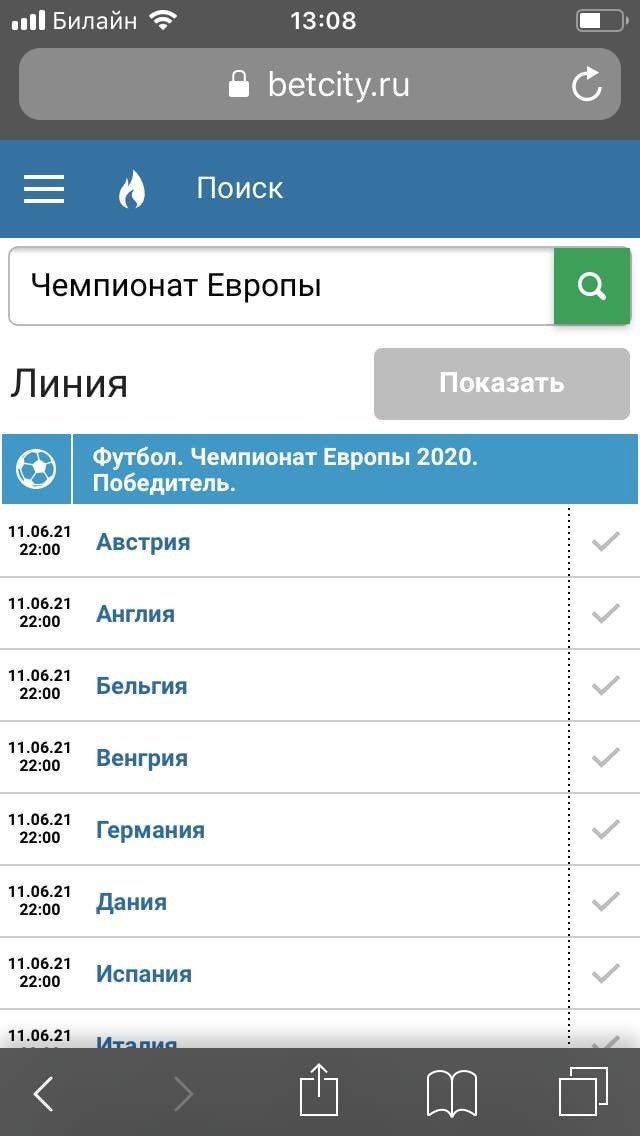Open the Бельгия winner row

pyautogui.click(x=142, y=686)
